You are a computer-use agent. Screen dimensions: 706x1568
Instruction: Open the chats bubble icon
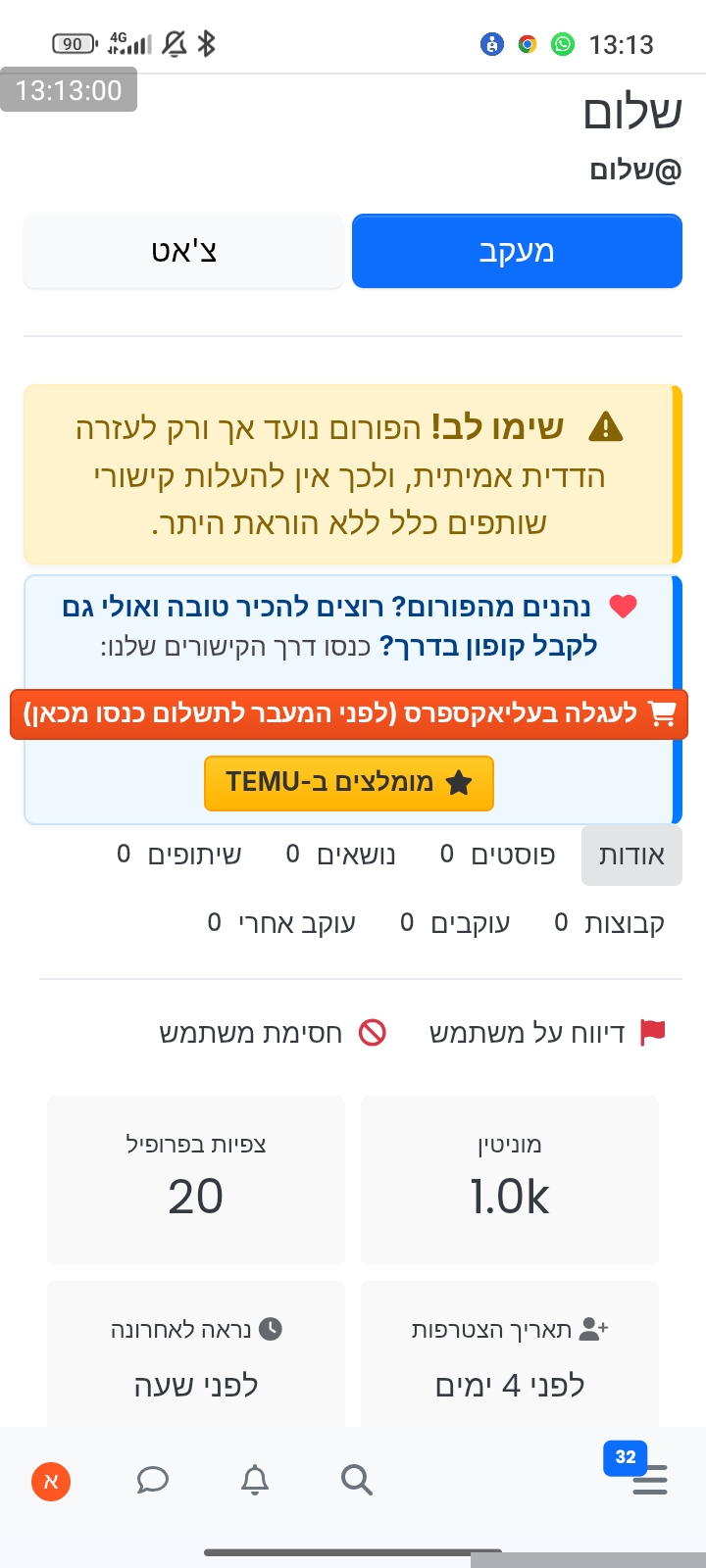tap(153, 1480)
